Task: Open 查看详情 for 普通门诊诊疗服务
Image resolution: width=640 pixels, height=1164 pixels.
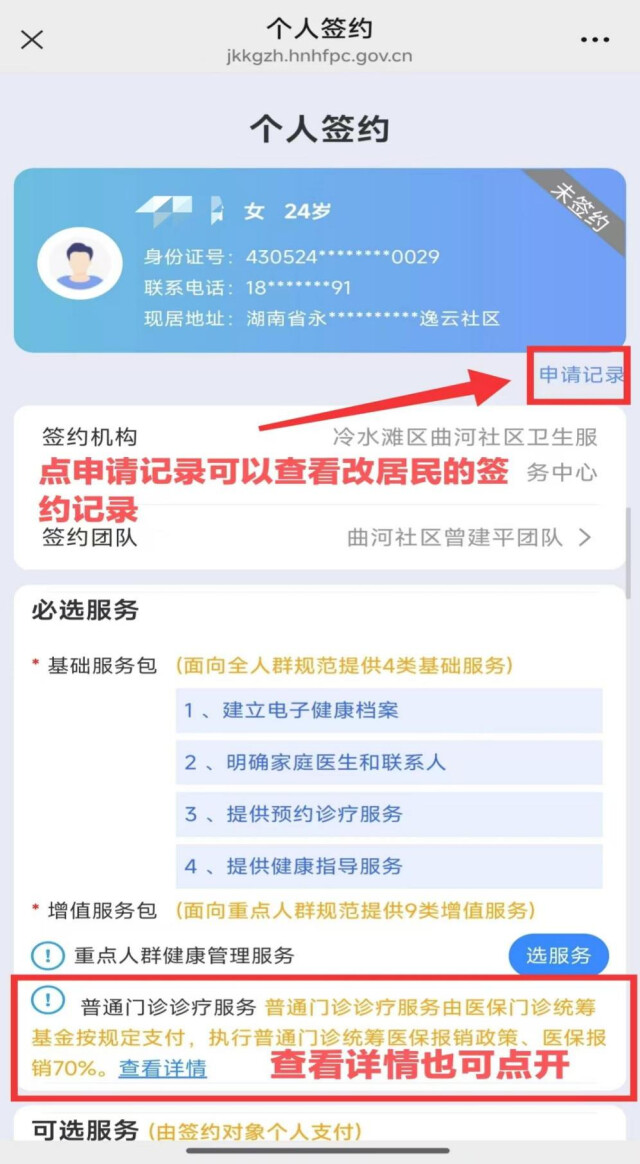Action: [163, 1068]
